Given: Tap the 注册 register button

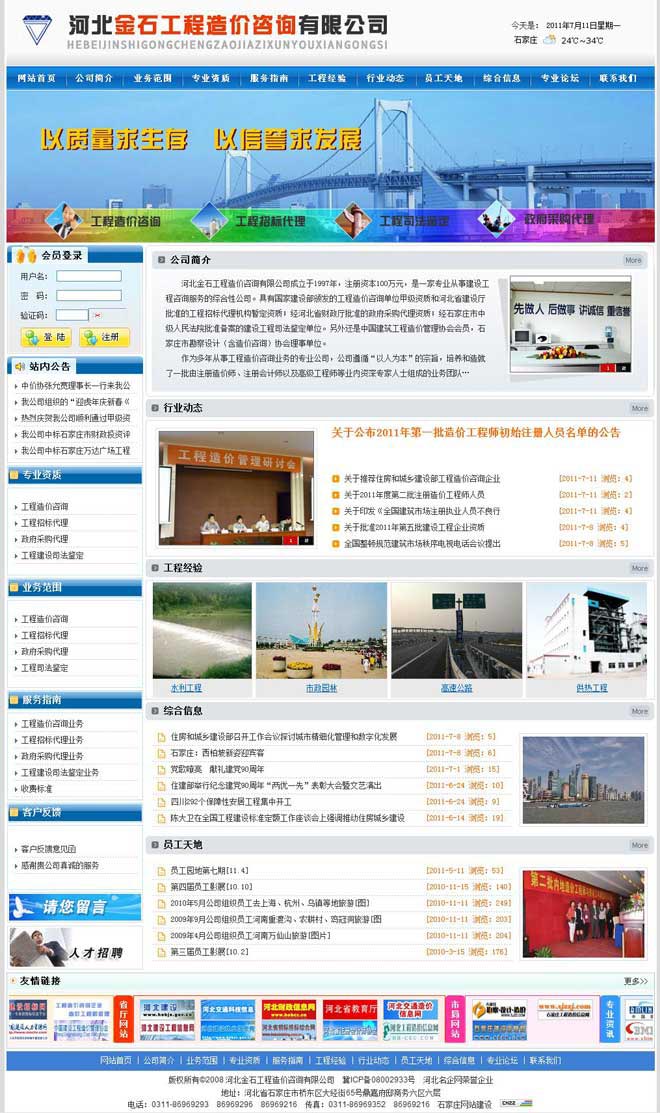Looking at the screenshot, I should coord(104,338).
